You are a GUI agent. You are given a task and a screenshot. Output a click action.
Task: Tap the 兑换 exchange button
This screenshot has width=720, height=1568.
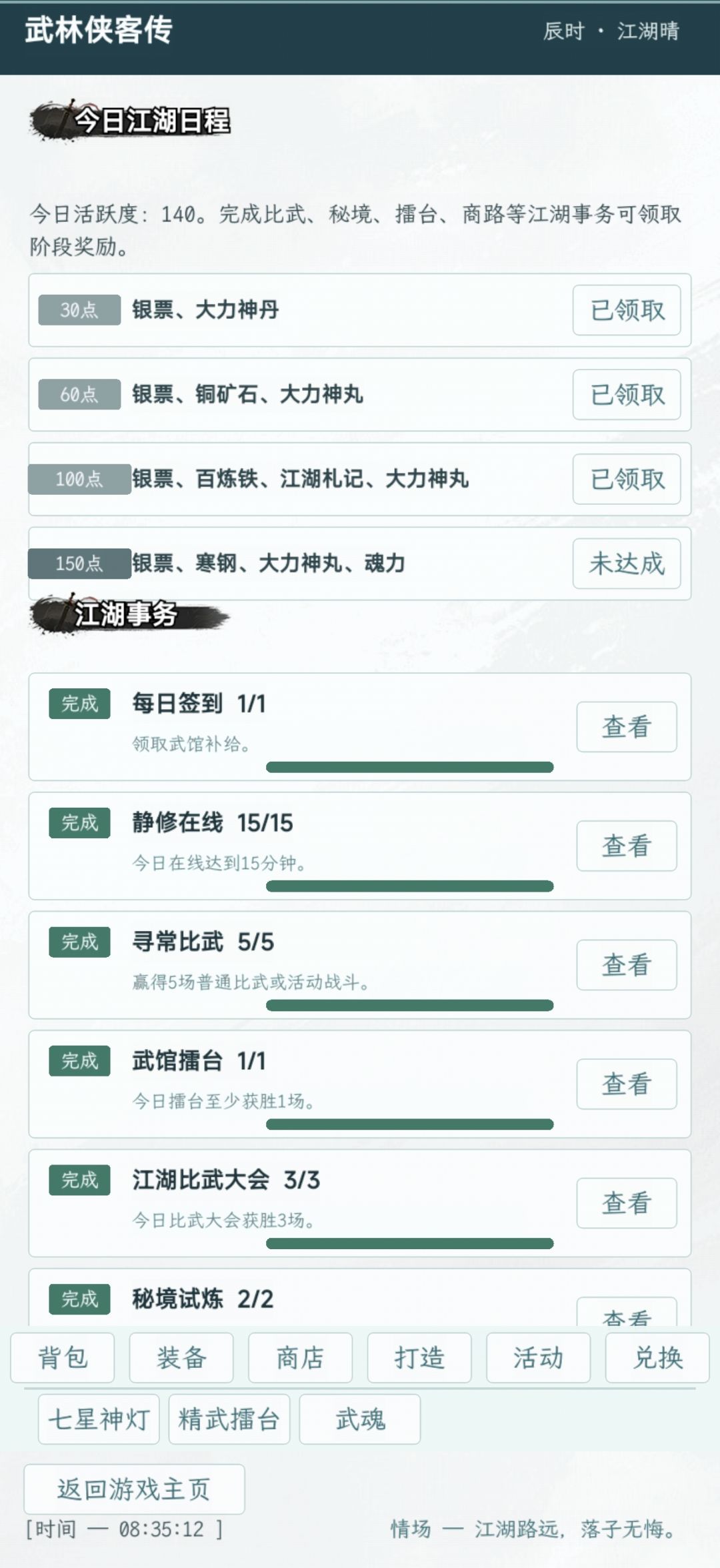(x=657, y=1358)
